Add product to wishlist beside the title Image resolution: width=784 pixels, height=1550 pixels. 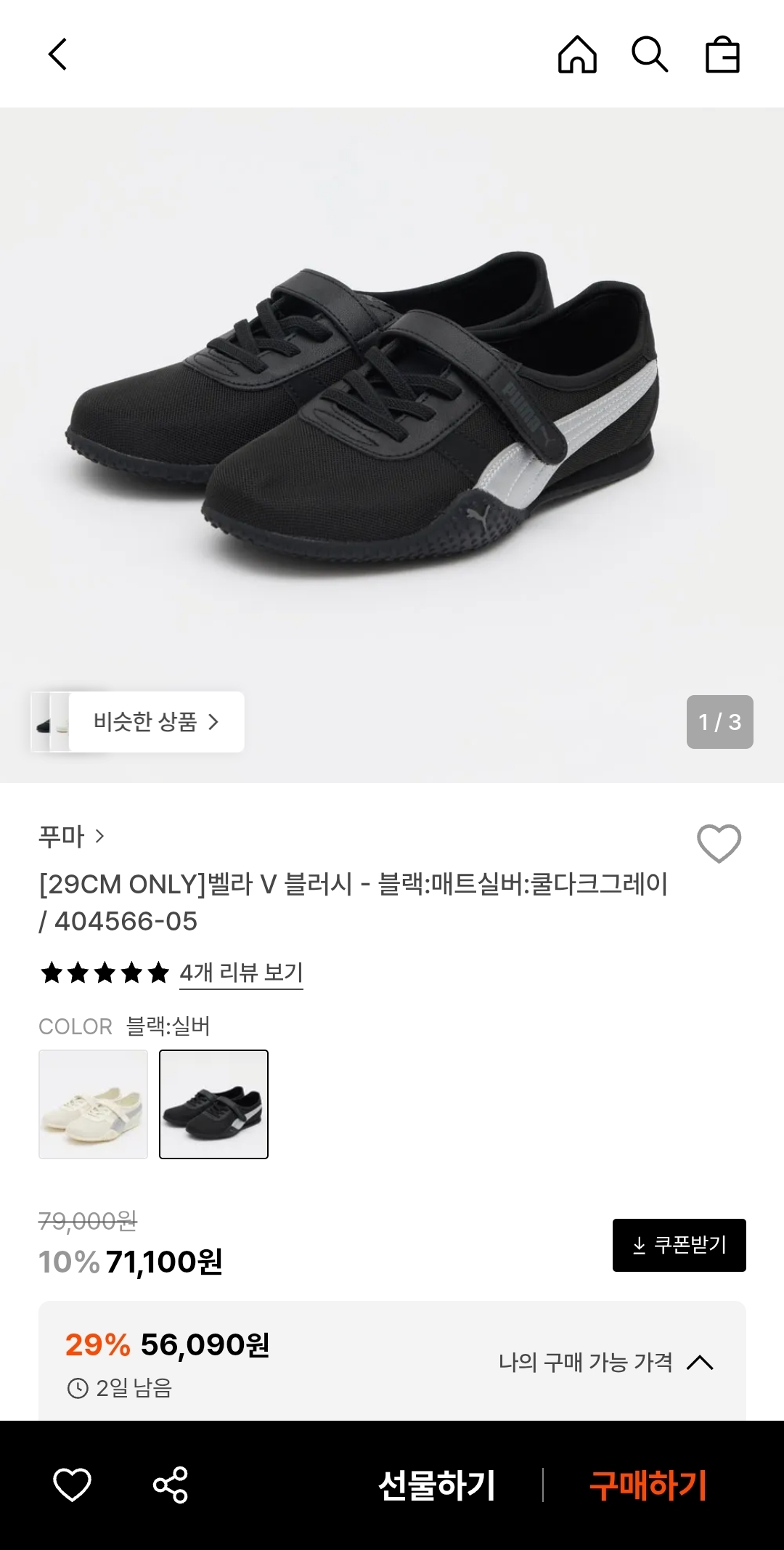719,843
